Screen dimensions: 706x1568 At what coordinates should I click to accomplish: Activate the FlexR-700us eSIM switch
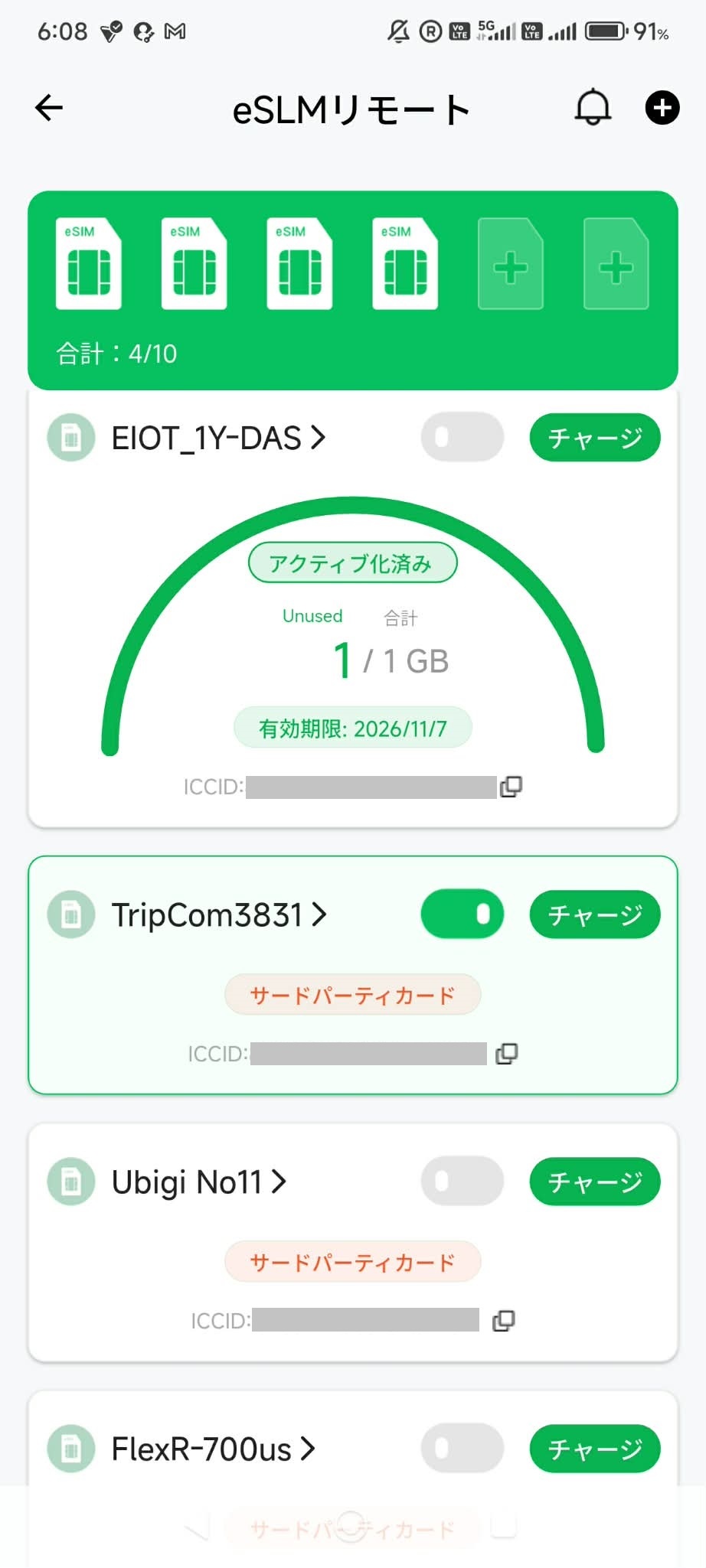click(x=462, y=1448)
